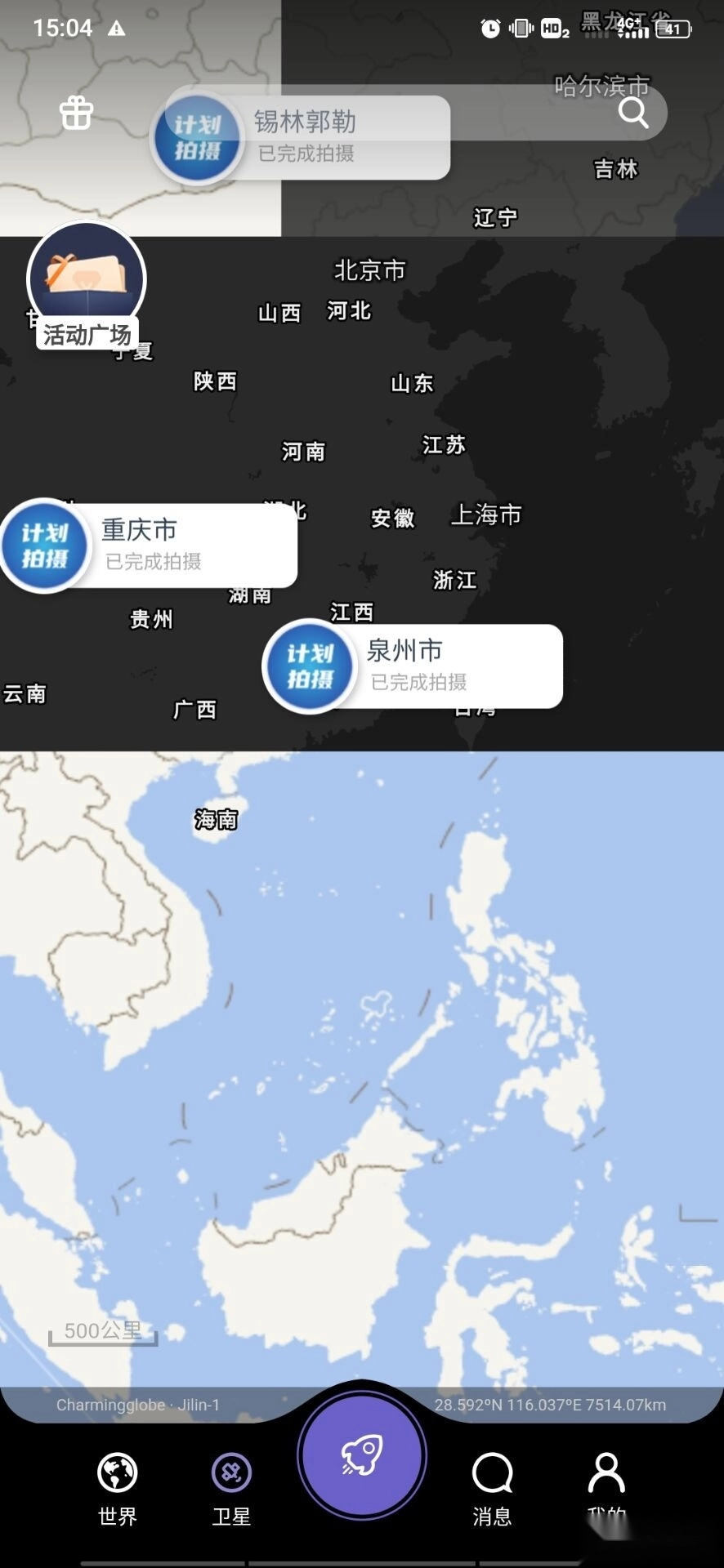Open the gift box icon
The height and width of the screenshot is (1568, 724).
click(x=77, y=113)
